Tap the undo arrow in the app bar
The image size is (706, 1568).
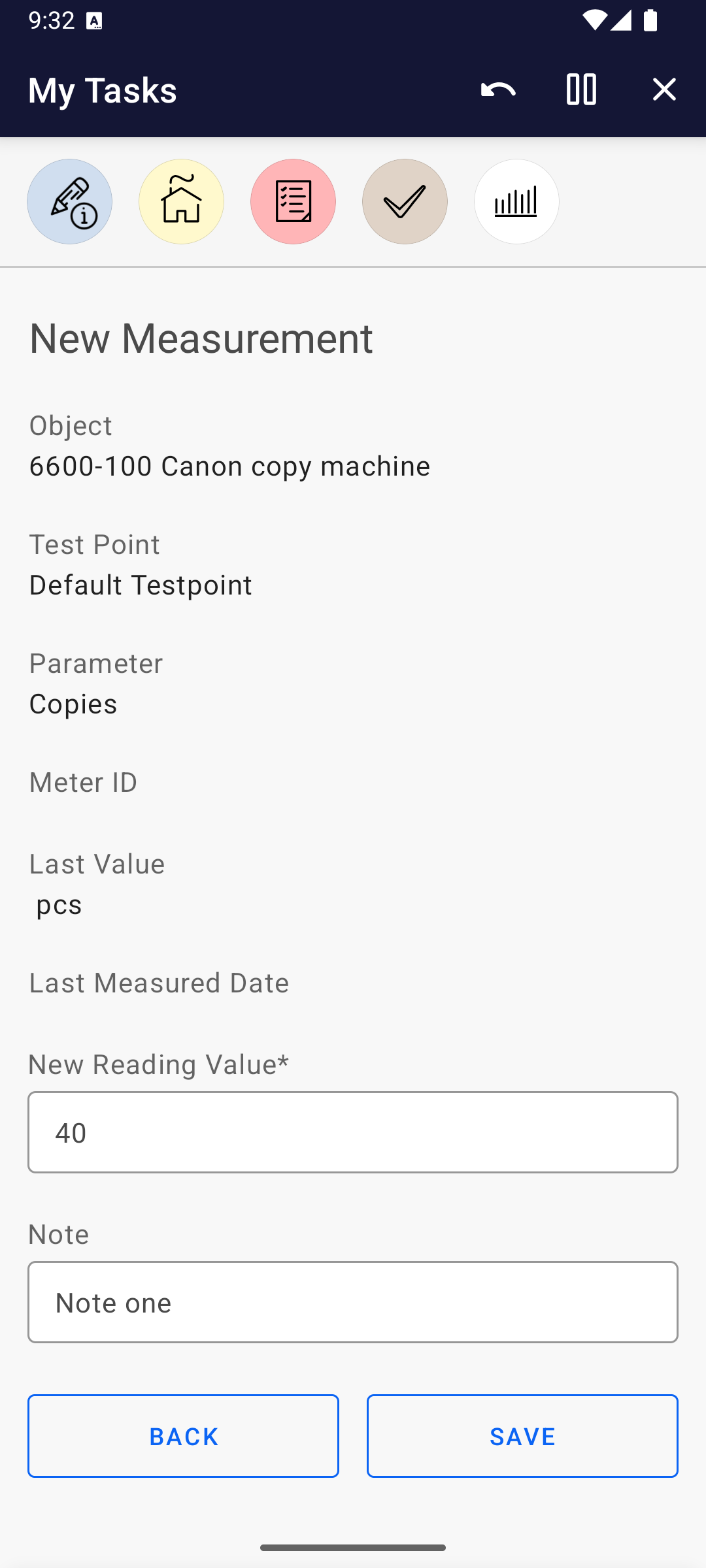[x=498, y=90]
